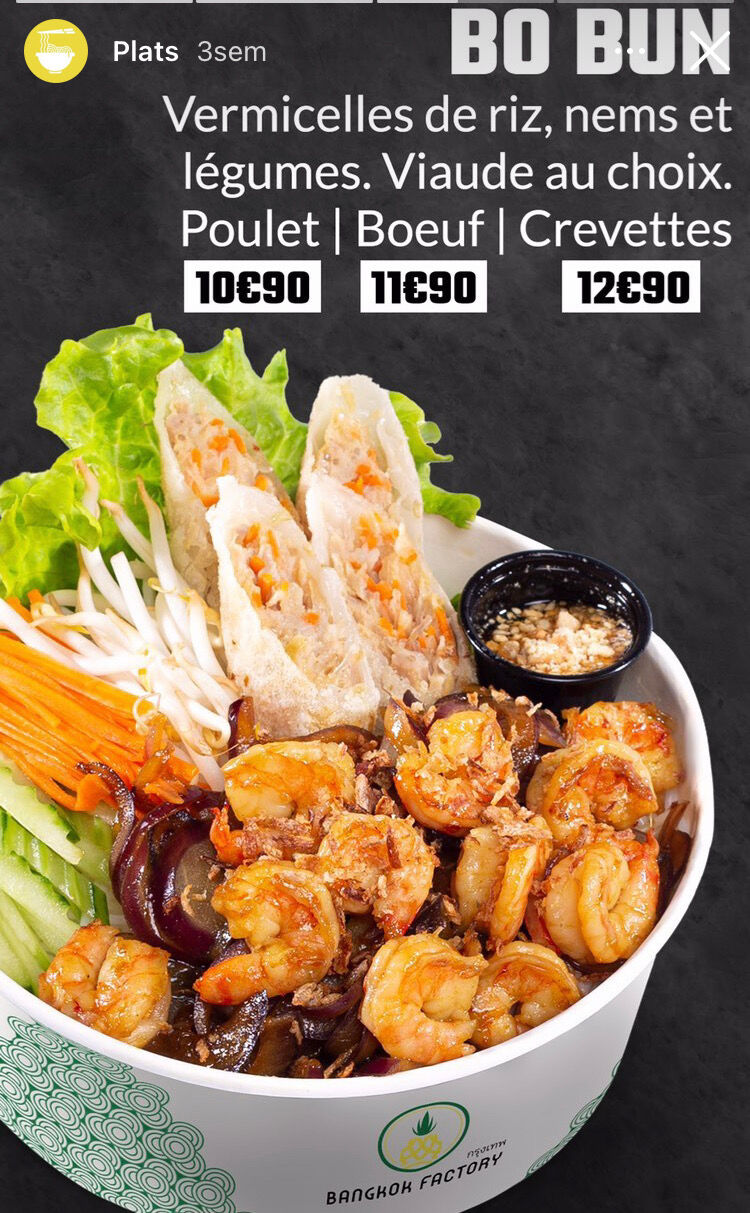Open the noodle bowl profile avatar
750x1213 pixels.
[x=56, y=51]
